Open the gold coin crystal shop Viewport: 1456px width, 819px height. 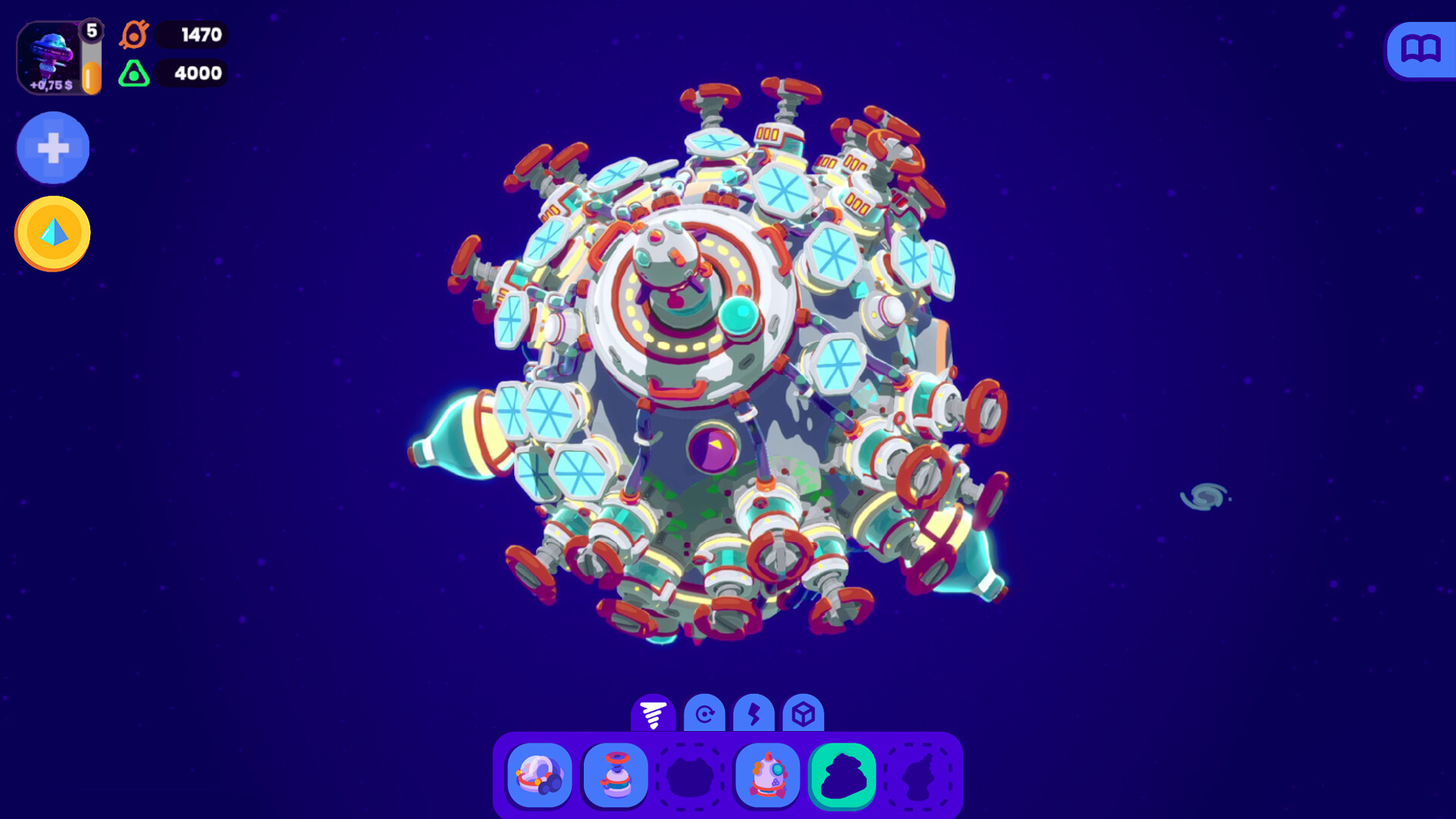[53, 233]
